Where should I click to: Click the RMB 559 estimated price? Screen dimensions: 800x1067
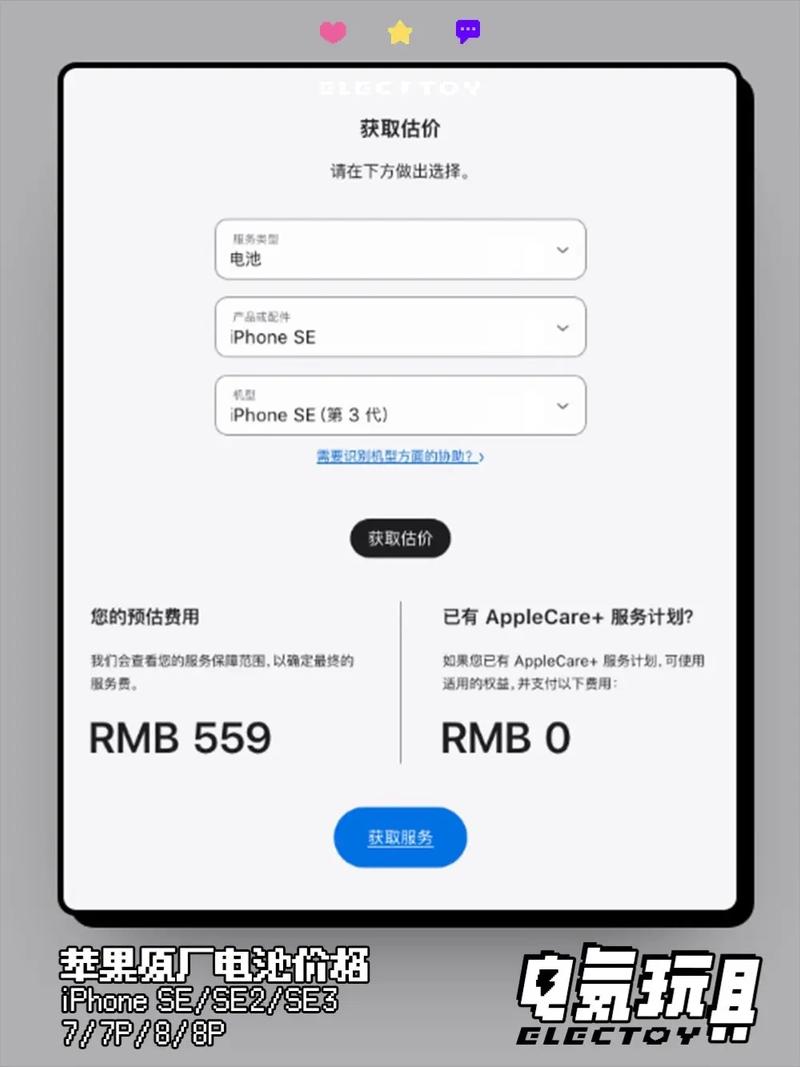coord(180,738)
